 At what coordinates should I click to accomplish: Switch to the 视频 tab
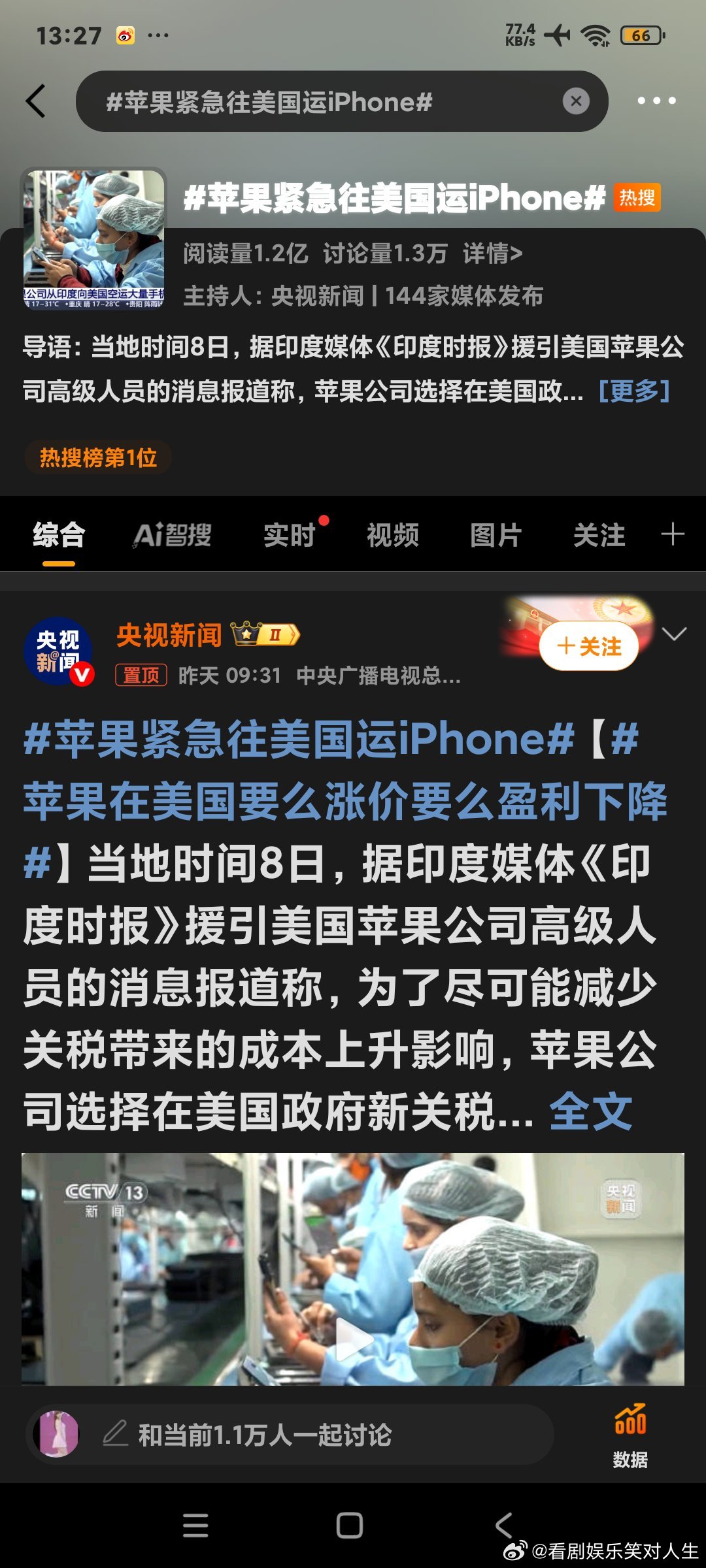[393, 535]
